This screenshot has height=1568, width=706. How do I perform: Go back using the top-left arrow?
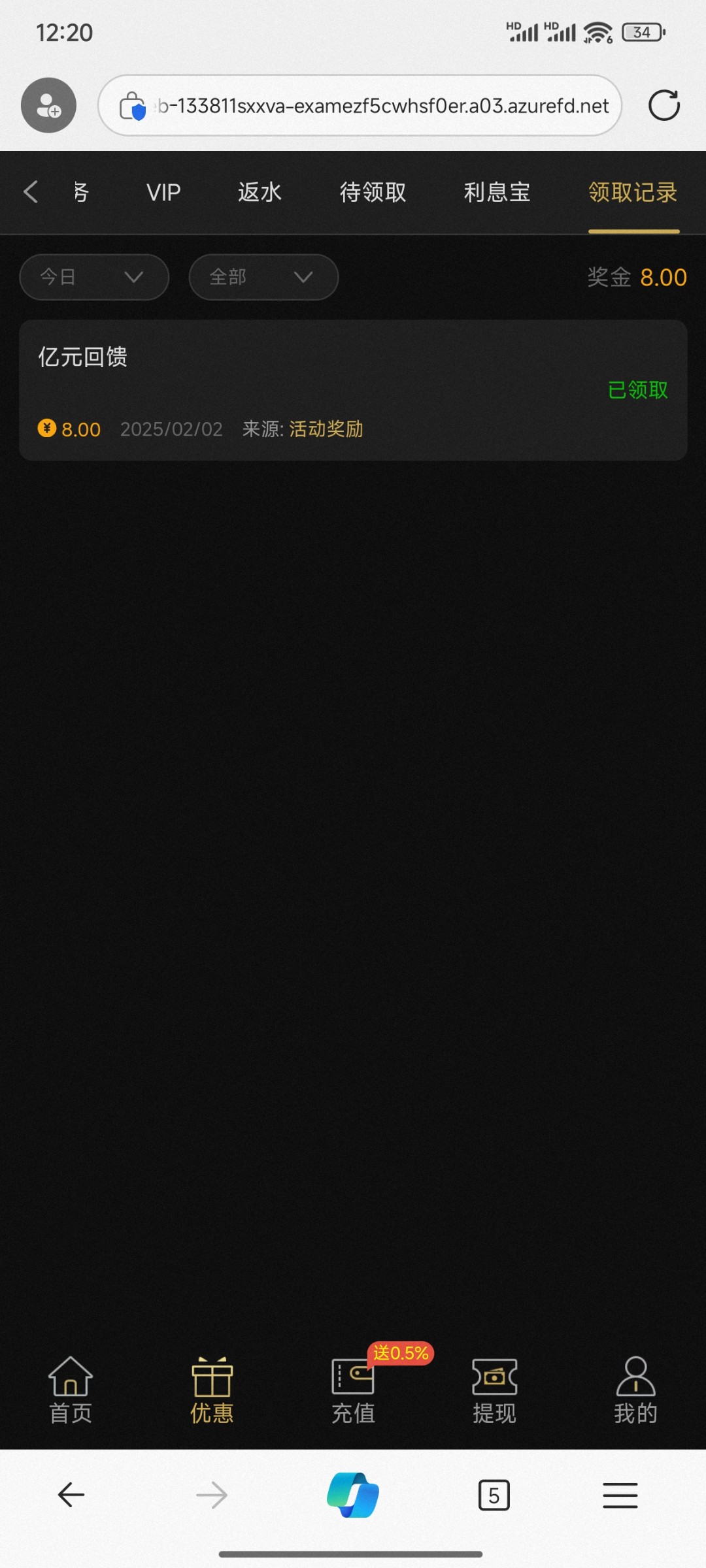point(31,192)
